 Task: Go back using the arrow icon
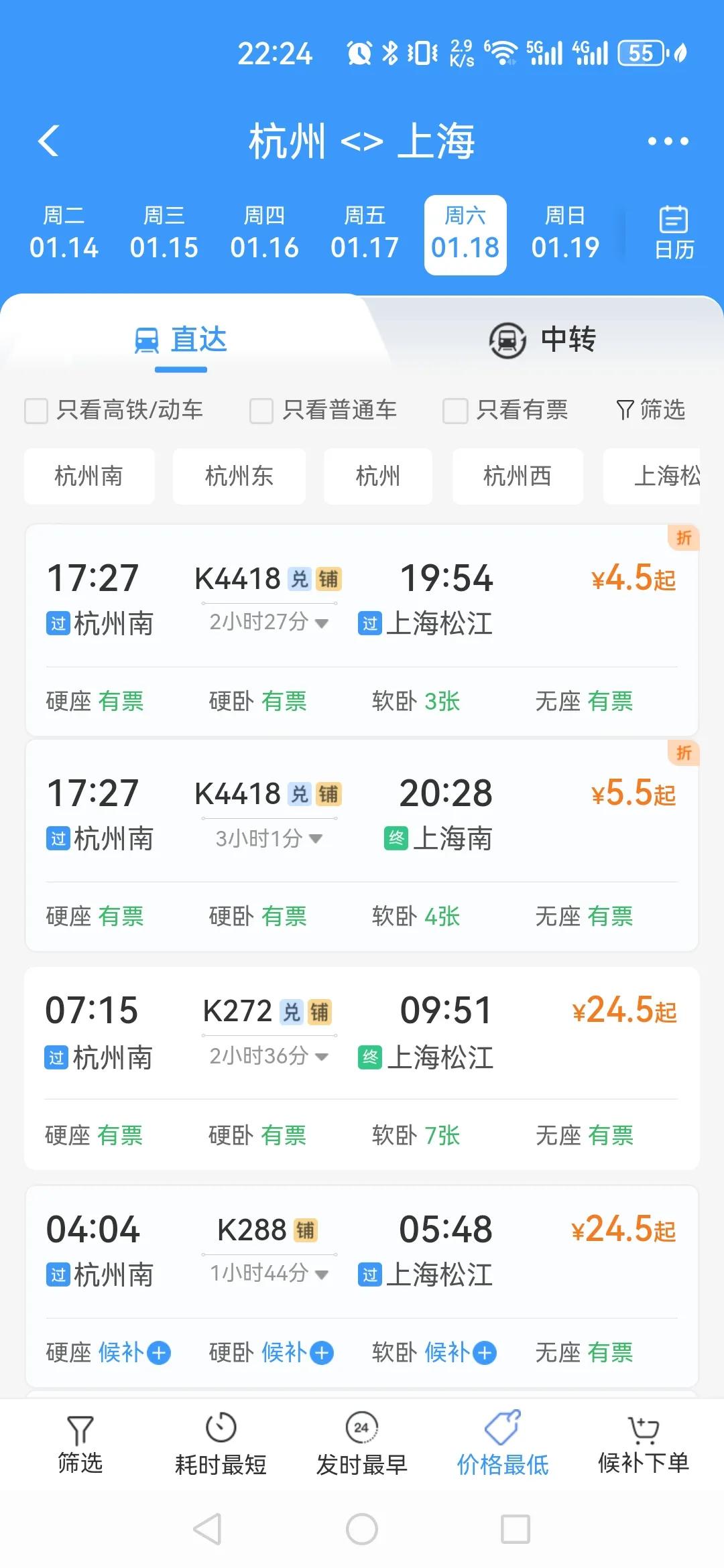(x=49, y=141)
